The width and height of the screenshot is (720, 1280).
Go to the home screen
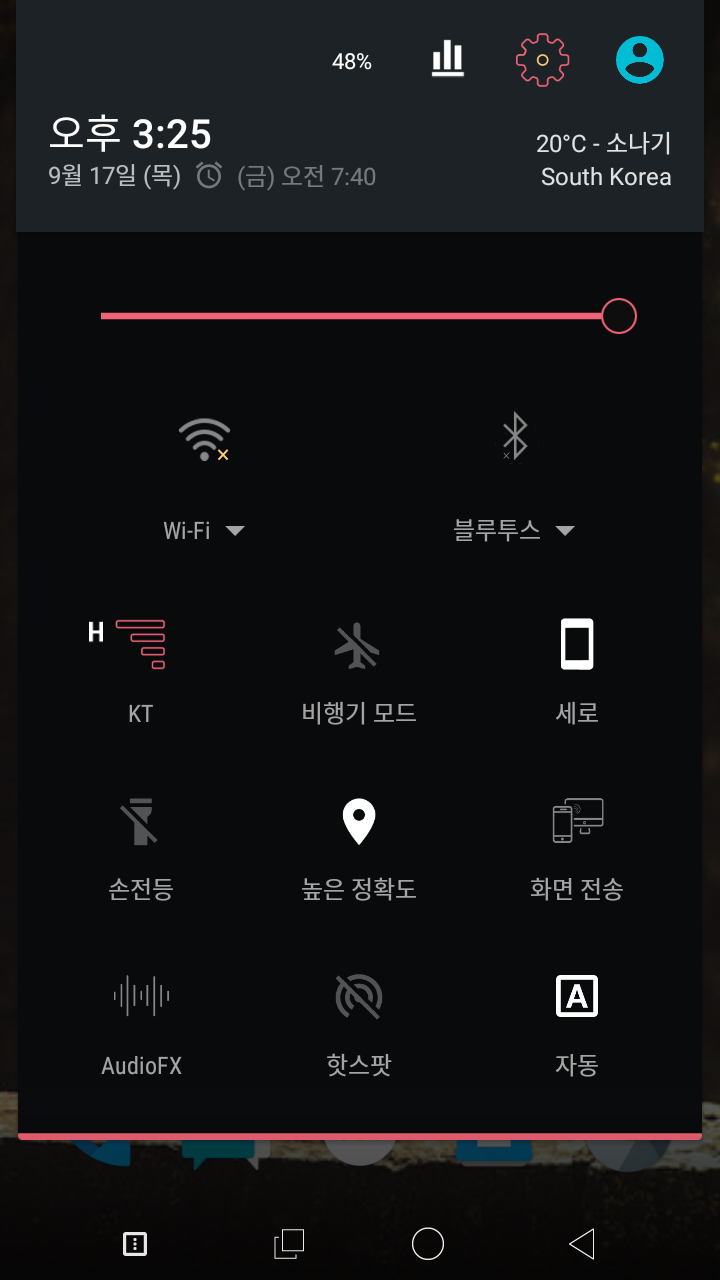point(428,1243)
